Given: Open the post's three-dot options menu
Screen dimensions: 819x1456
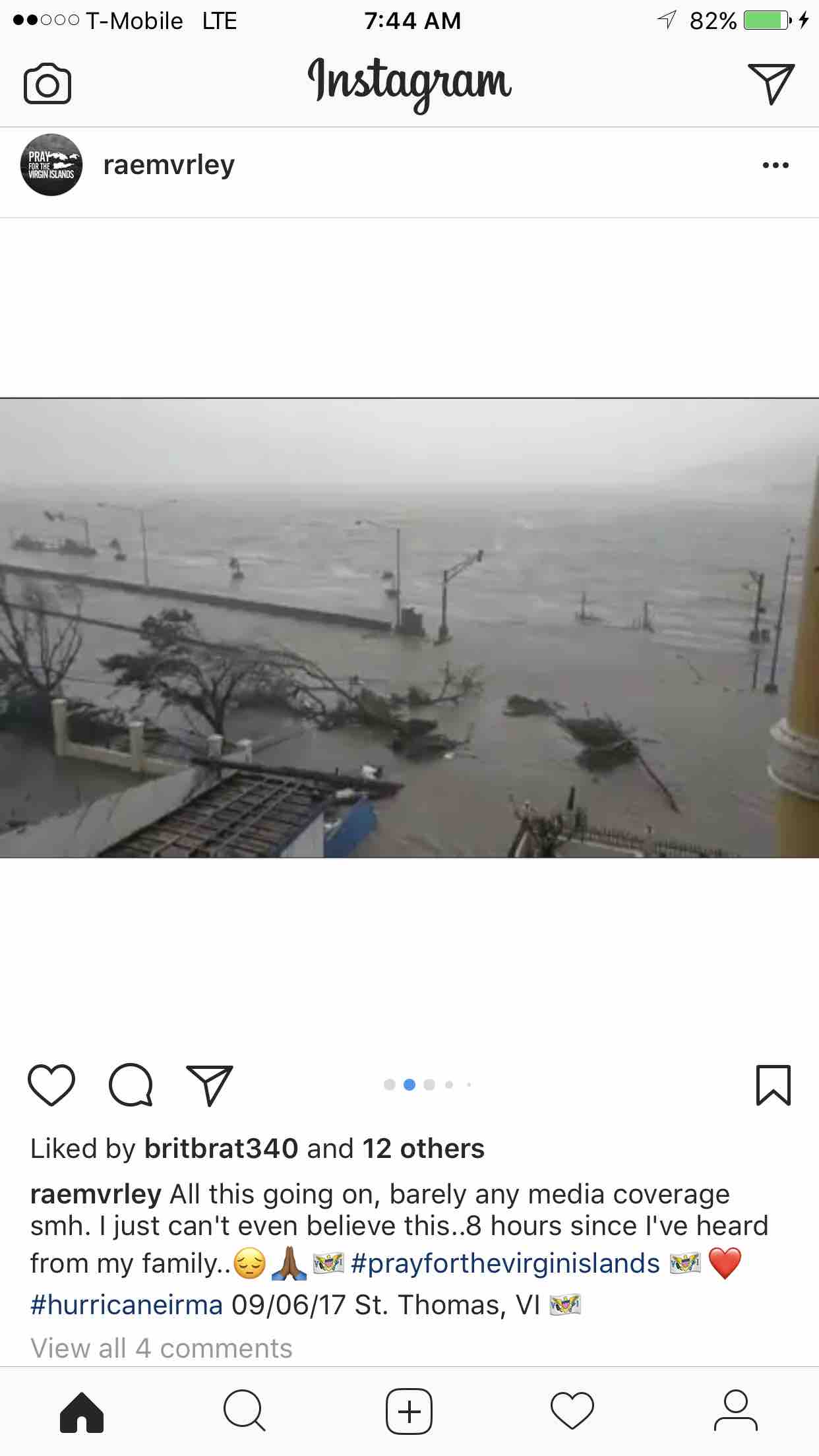Looking at the screenshot, I should 775,165.
